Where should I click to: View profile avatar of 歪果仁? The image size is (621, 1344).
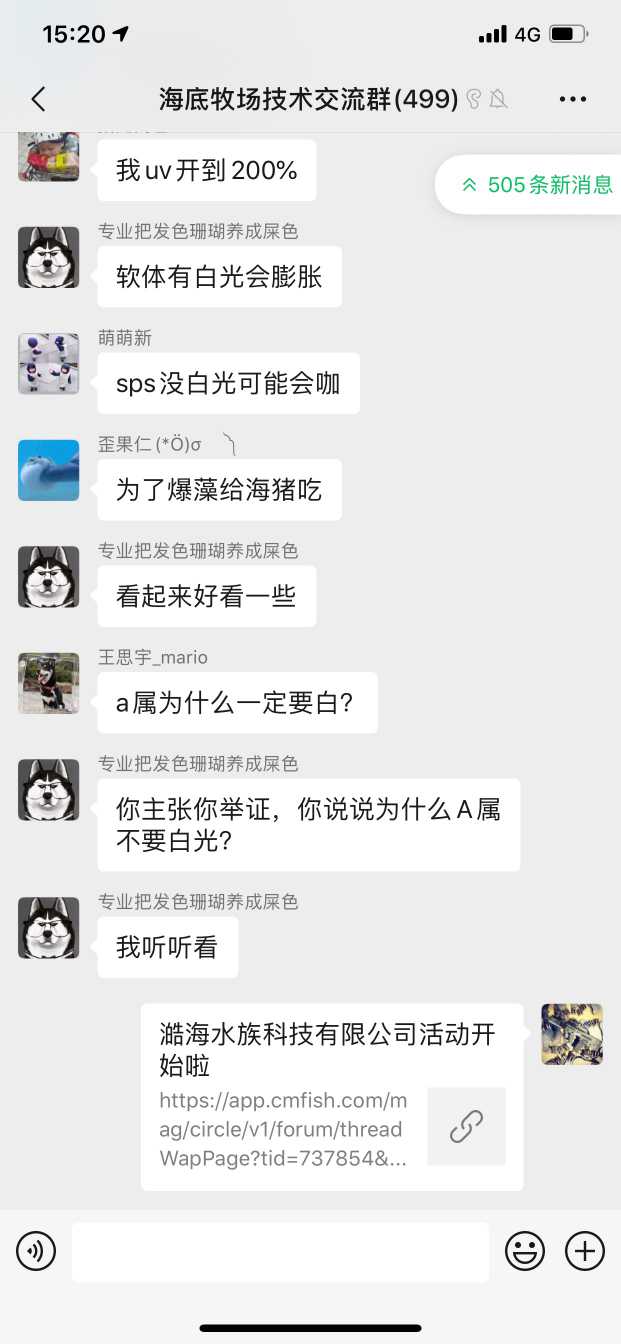click(49, 470)
